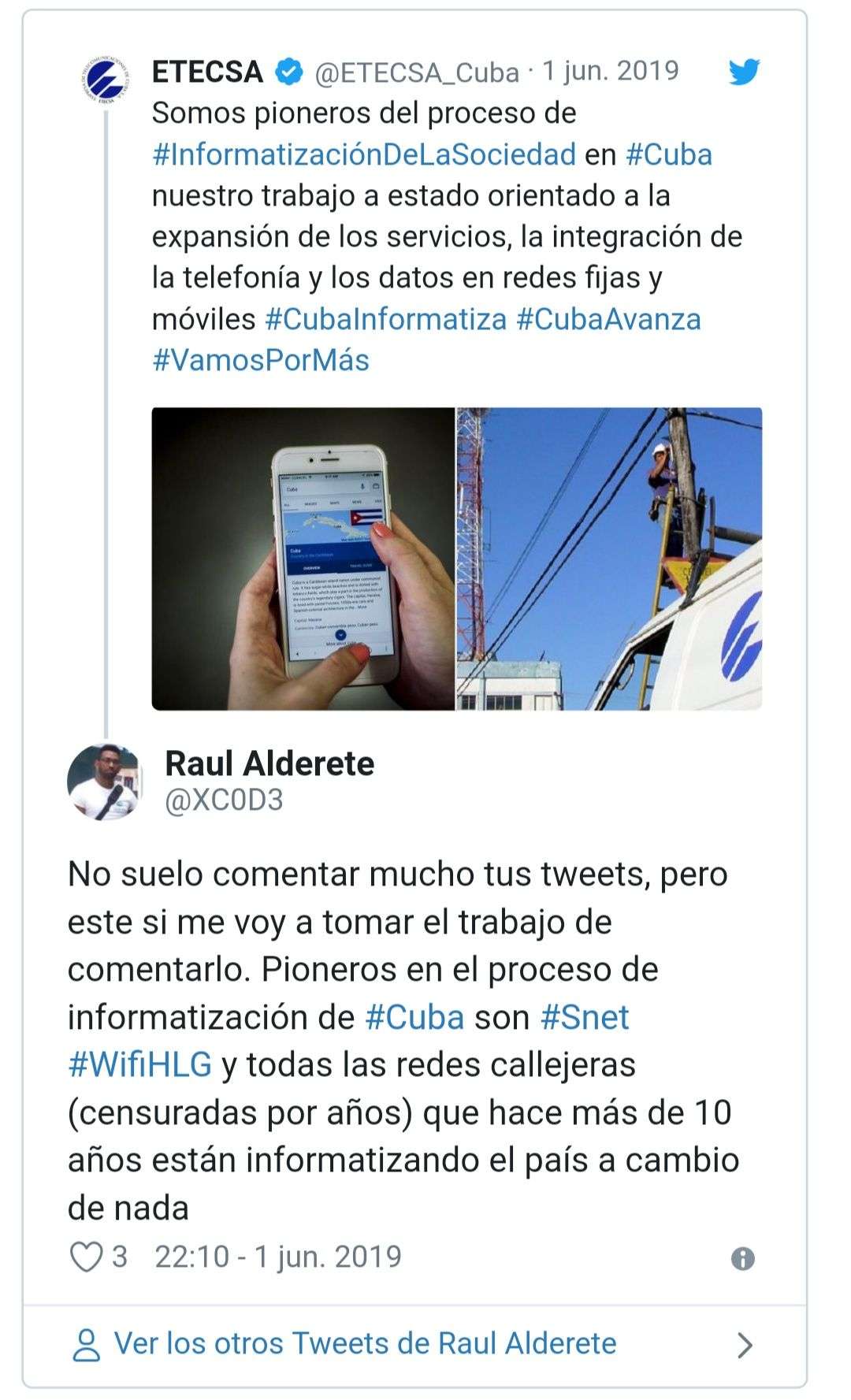The width and height of the screenshot is (851, 1400).
Task: View the photo of the technician on the pole
Action: tap(610, 559)
